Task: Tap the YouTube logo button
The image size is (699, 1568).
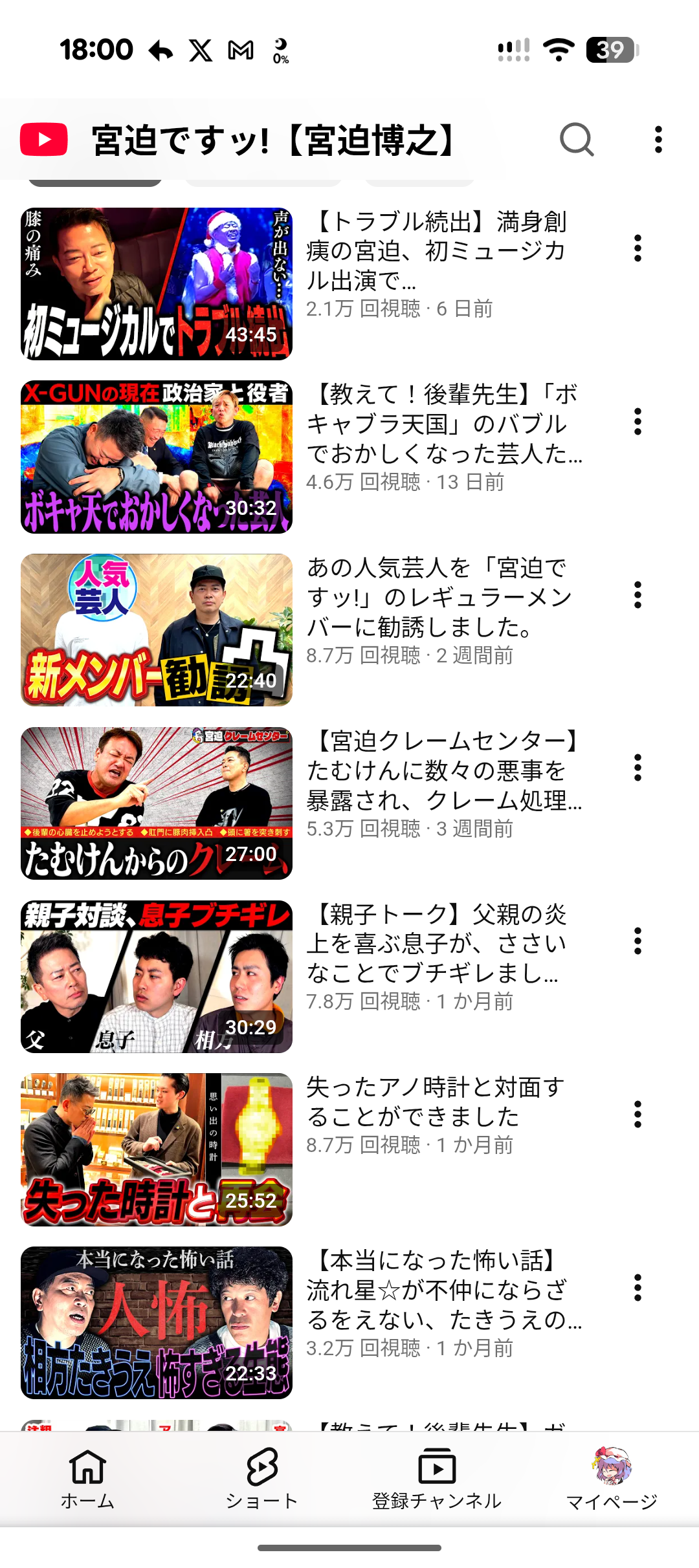Action: click(x=44, y=140)
